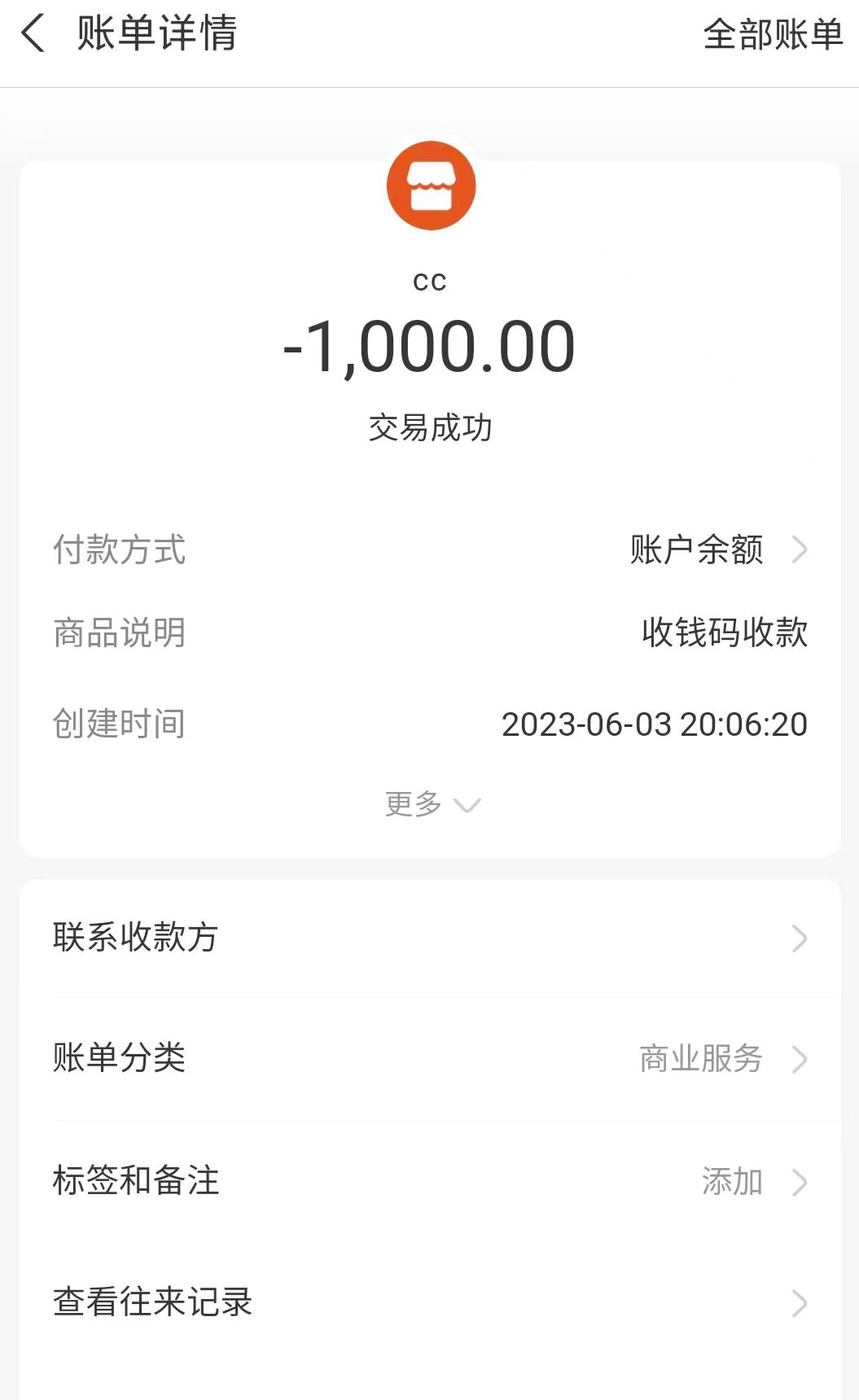Click the 交易成功 status text
Screen dimensions: 859x1400
click(431, 426)
